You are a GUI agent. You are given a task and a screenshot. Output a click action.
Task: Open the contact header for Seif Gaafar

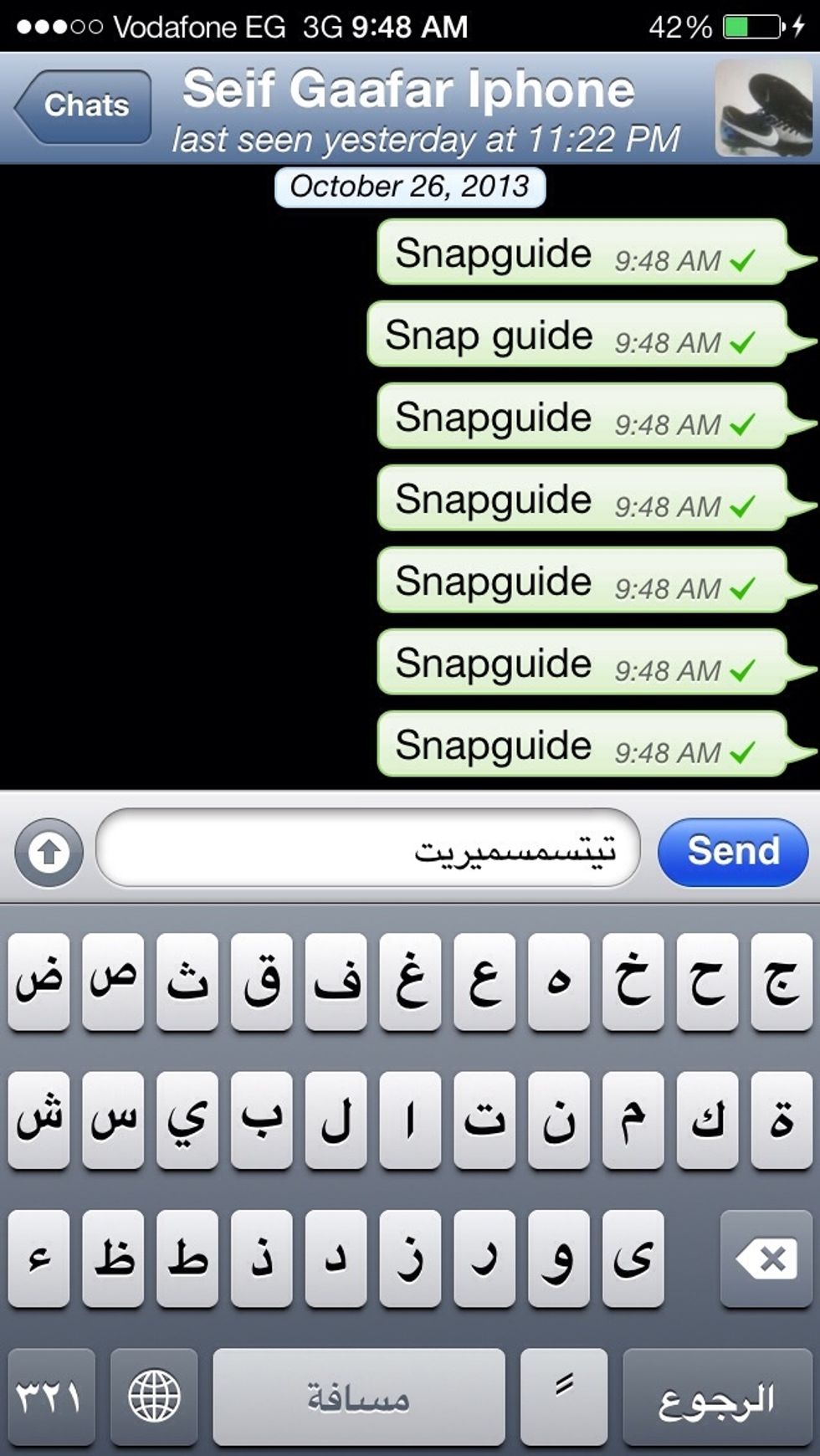[410, 109]
